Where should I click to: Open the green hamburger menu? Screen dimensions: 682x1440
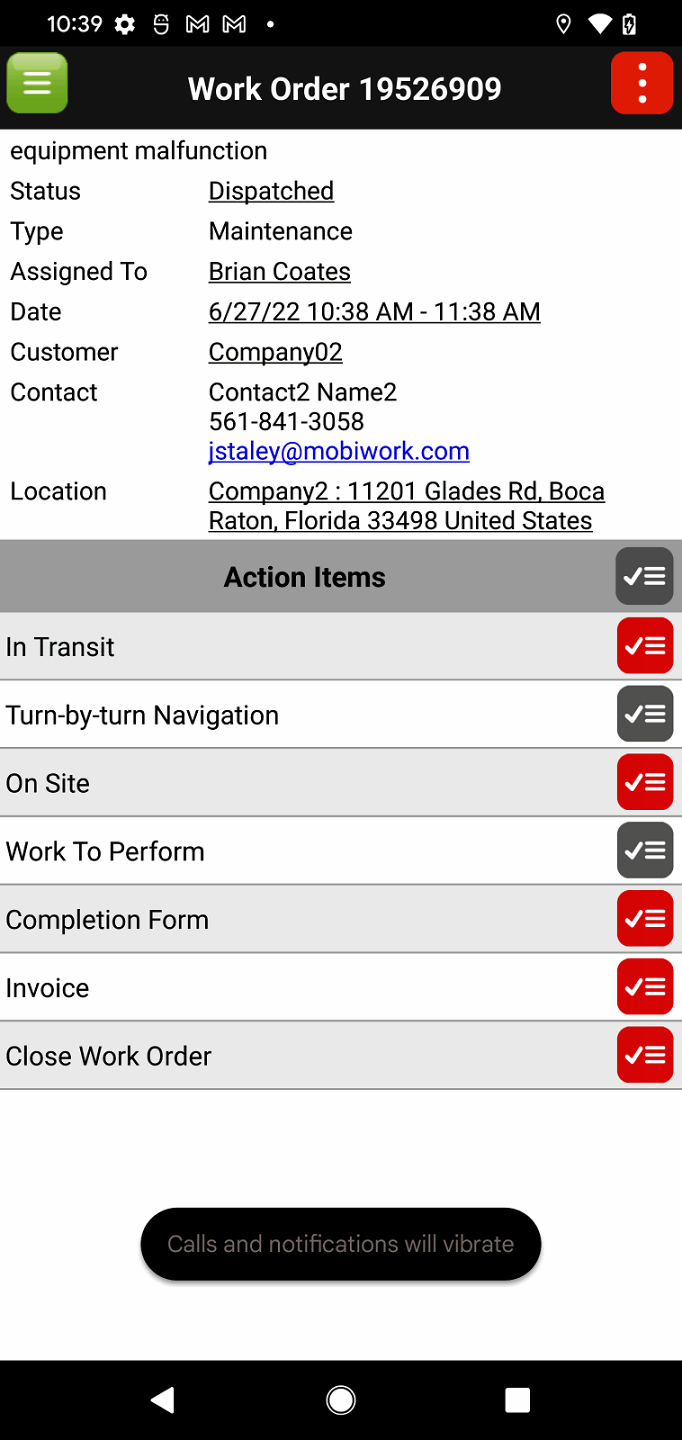point(37,83)
